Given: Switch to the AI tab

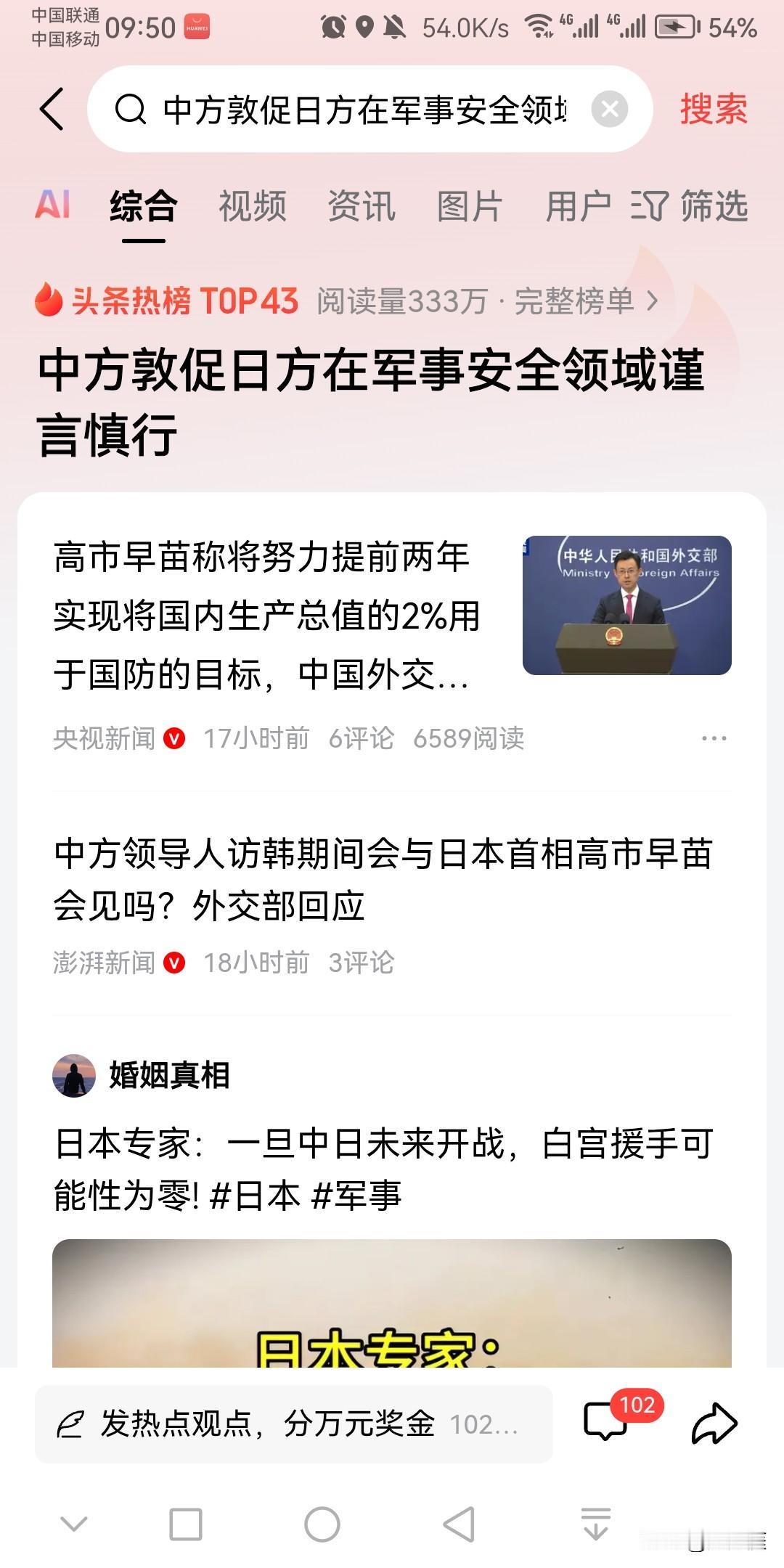Looking at the screenshot, I should (53, 205).
